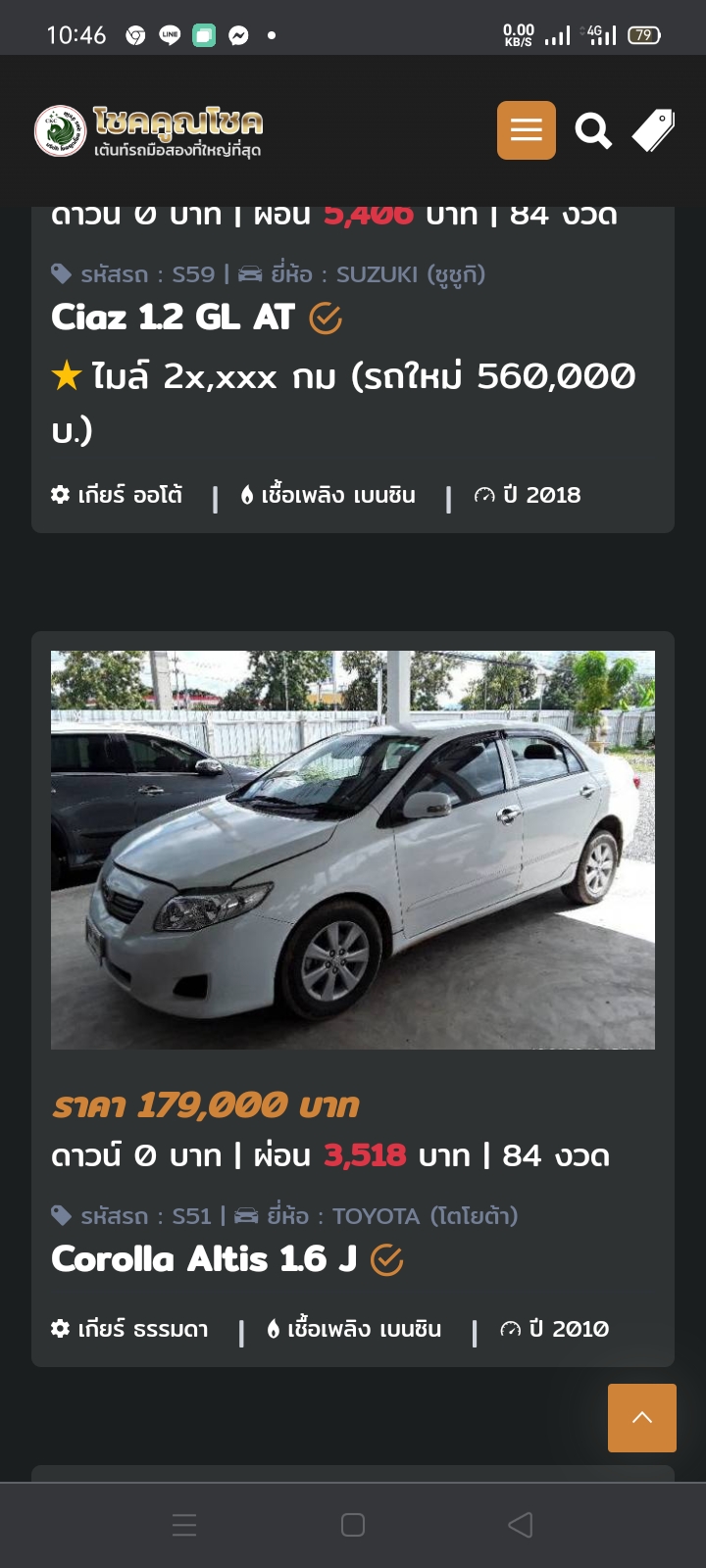View the white Corolla Altis photo
Viewport: 706px width, 1568px height.
coord(353,850)
